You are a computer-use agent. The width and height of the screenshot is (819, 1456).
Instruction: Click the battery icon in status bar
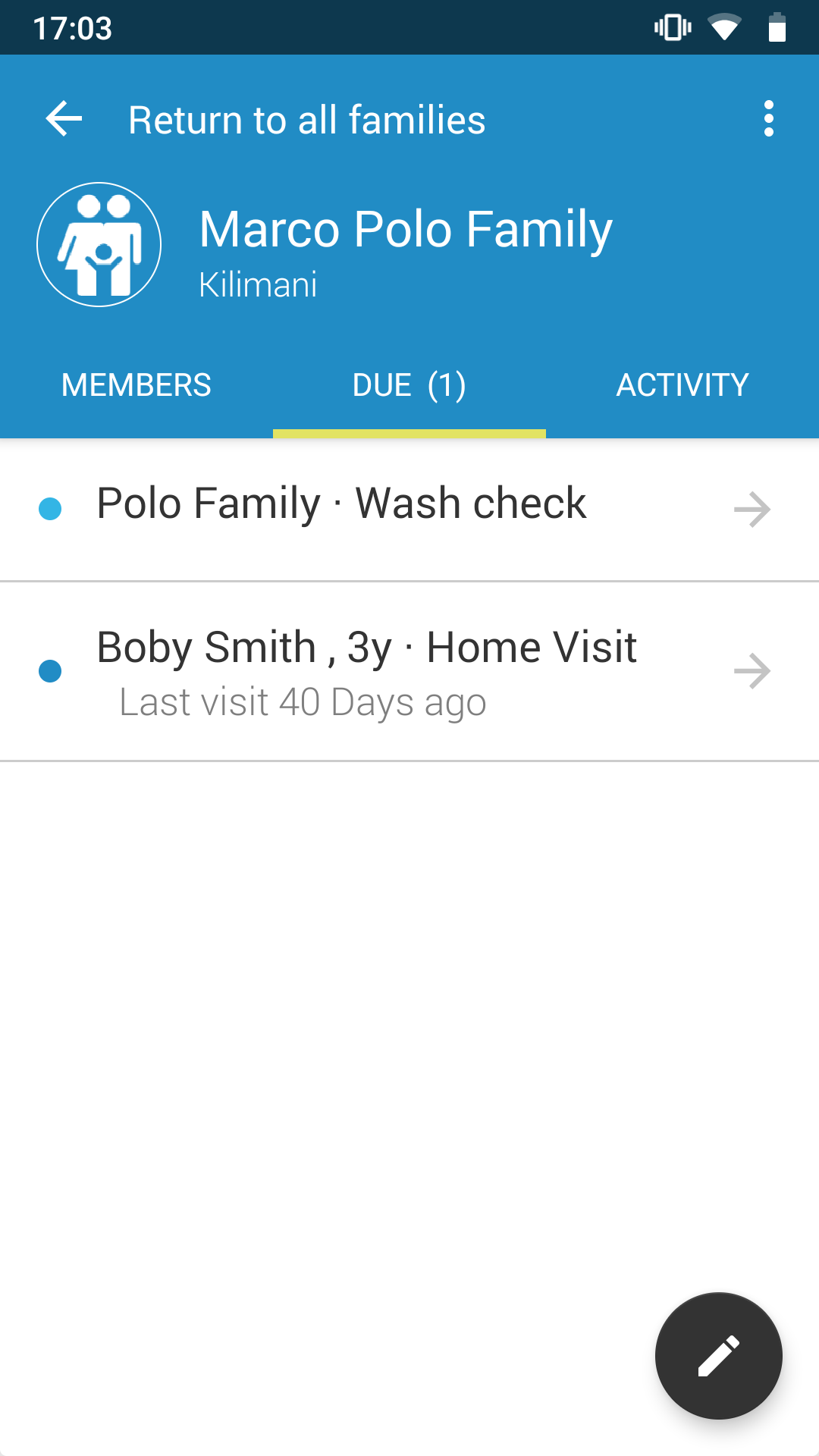tap(777, 27)
